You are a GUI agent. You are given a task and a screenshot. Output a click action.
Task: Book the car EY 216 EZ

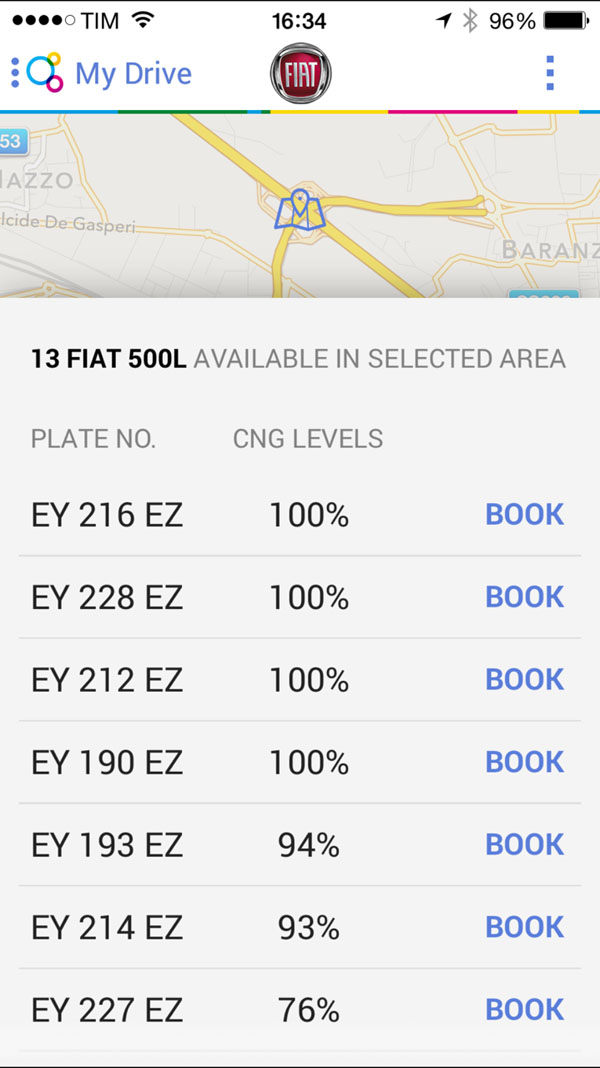pos(524,515)
